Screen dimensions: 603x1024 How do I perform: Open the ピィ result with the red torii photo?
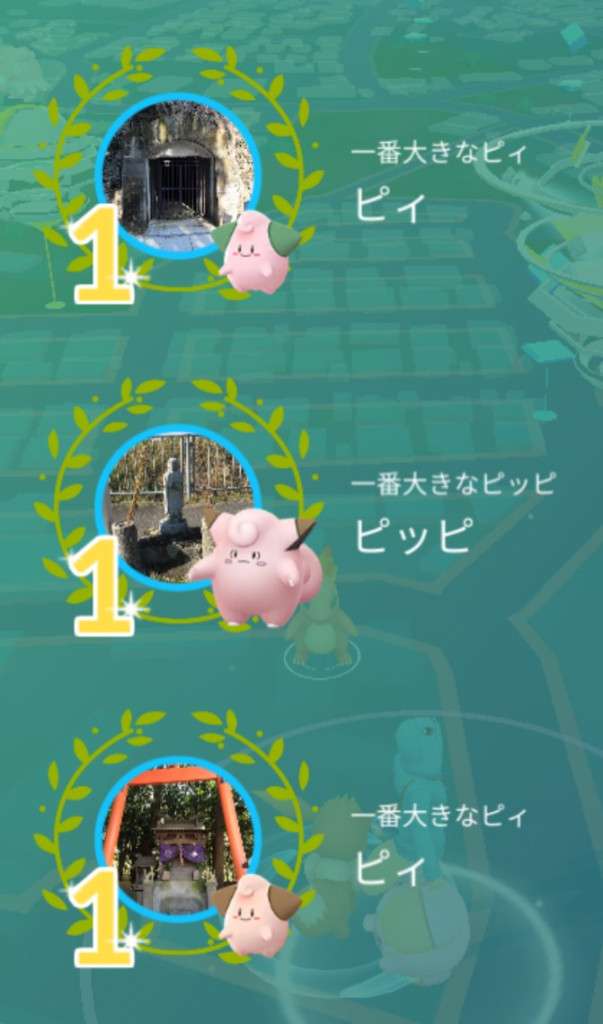(178, 838)
